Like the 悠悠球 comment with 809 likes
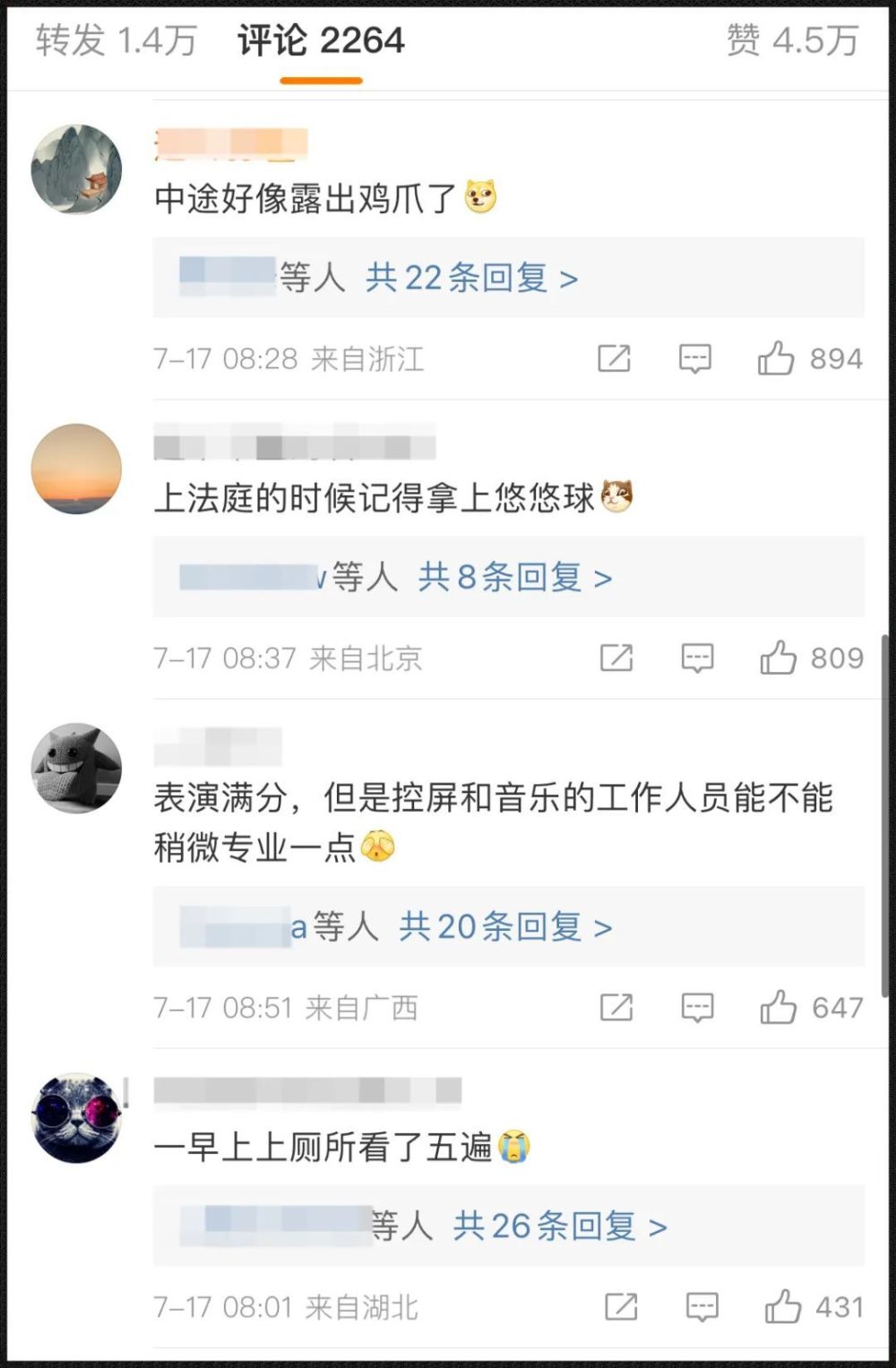This screenshot has width=896, height=1368. pos(812,658)
